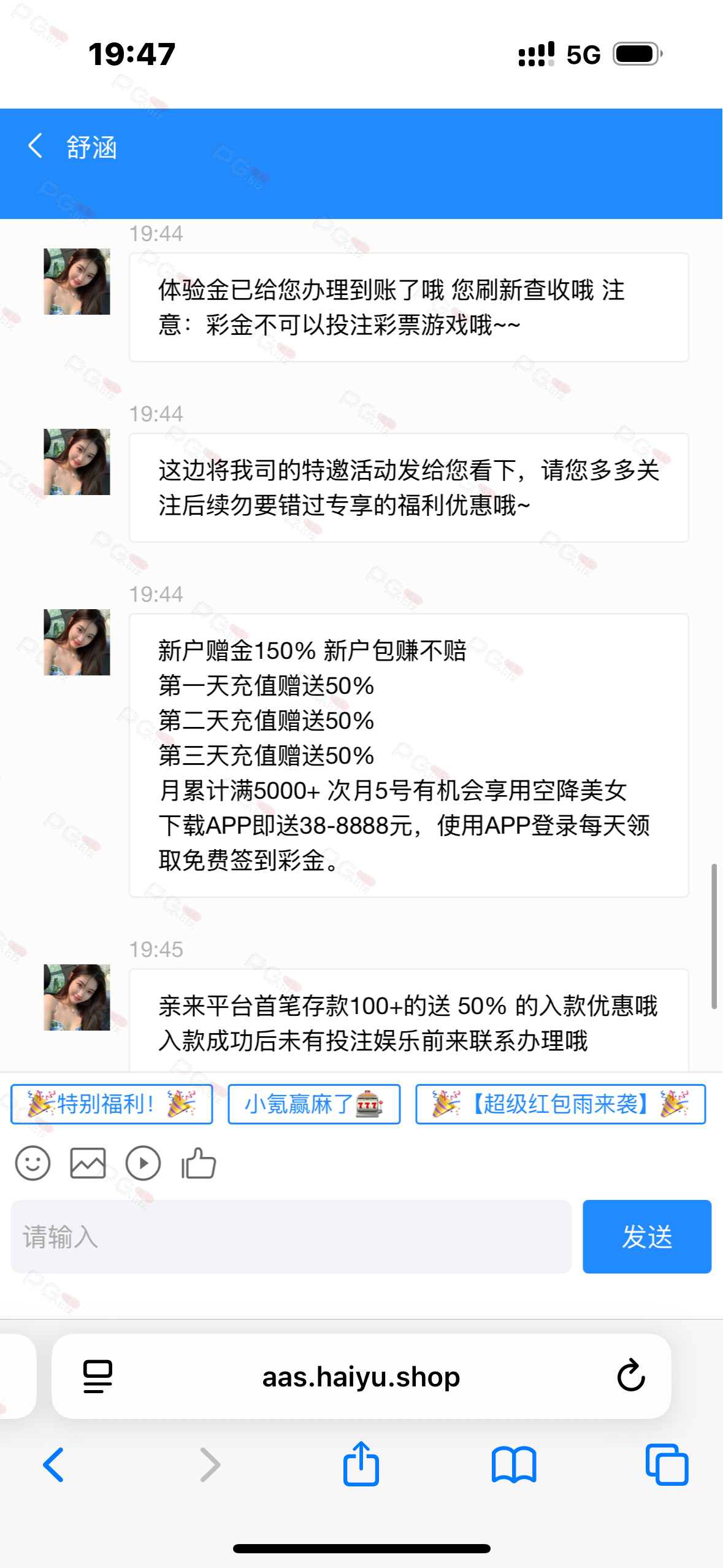Edit the aas.haiyu.shop address bar
Screen dimensions: 723x1568
pos(361,1376)
